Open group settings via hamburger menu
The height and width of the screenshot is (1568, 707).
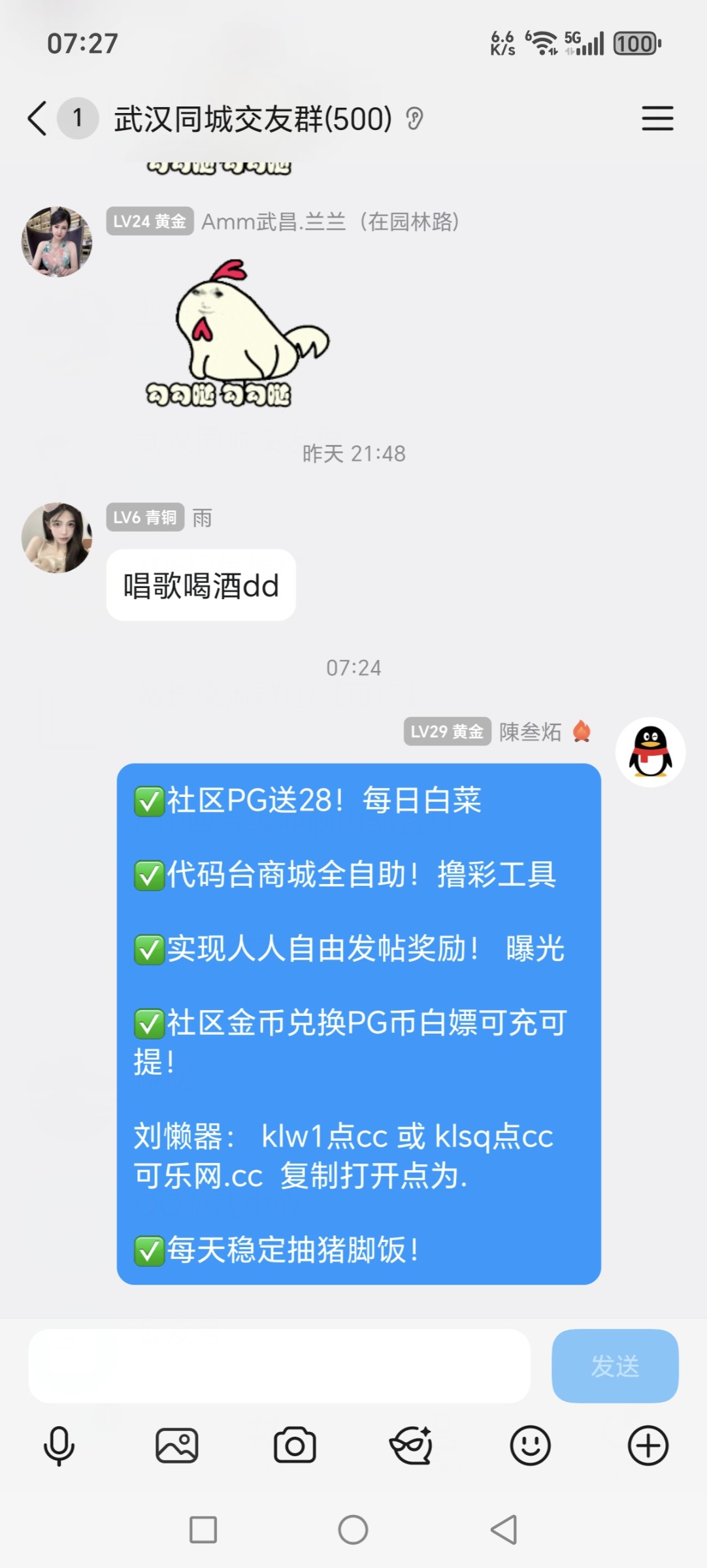657,120
